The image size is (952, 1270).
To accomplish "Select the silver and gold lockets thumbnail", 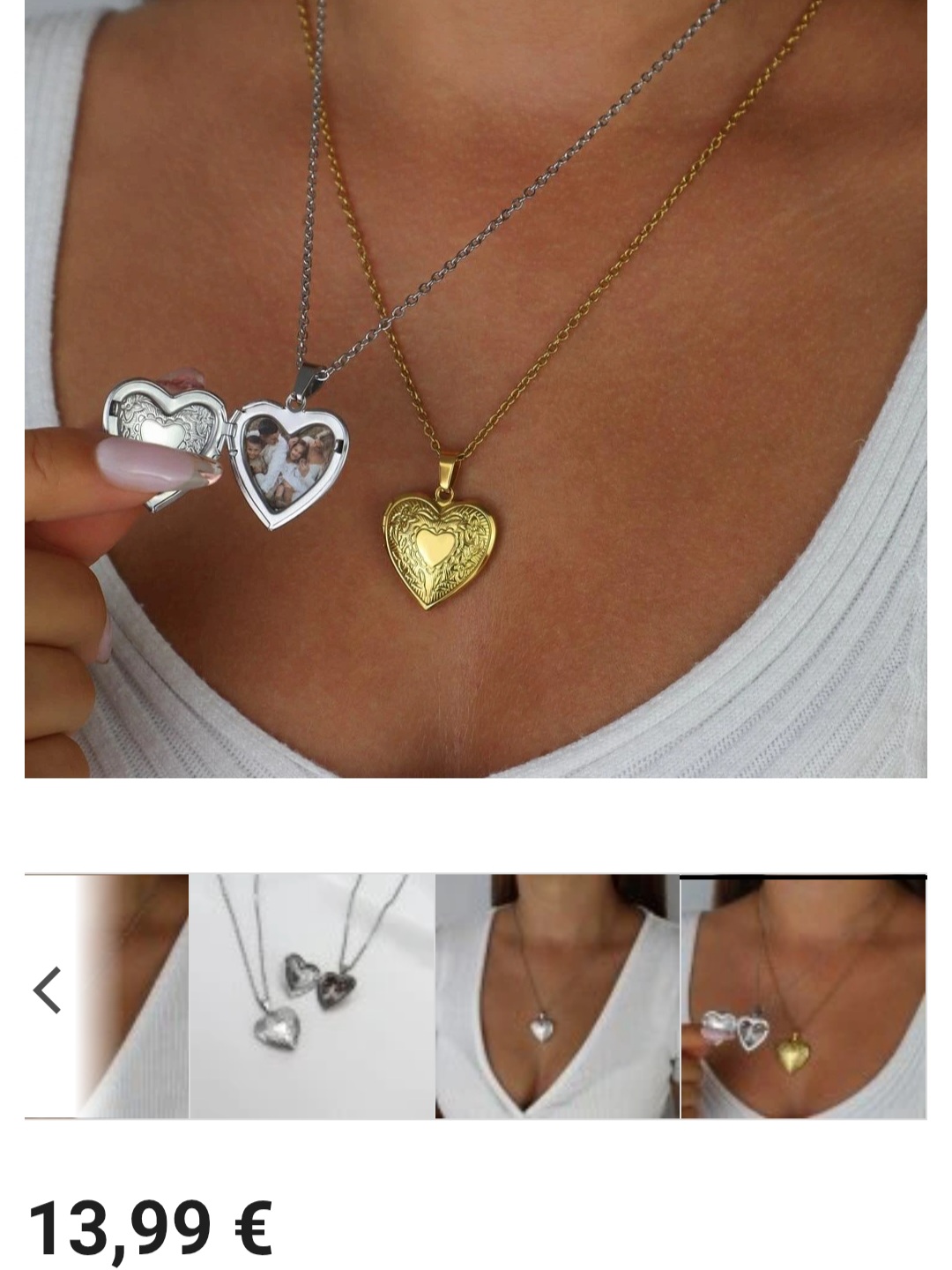I will (803, 997).
